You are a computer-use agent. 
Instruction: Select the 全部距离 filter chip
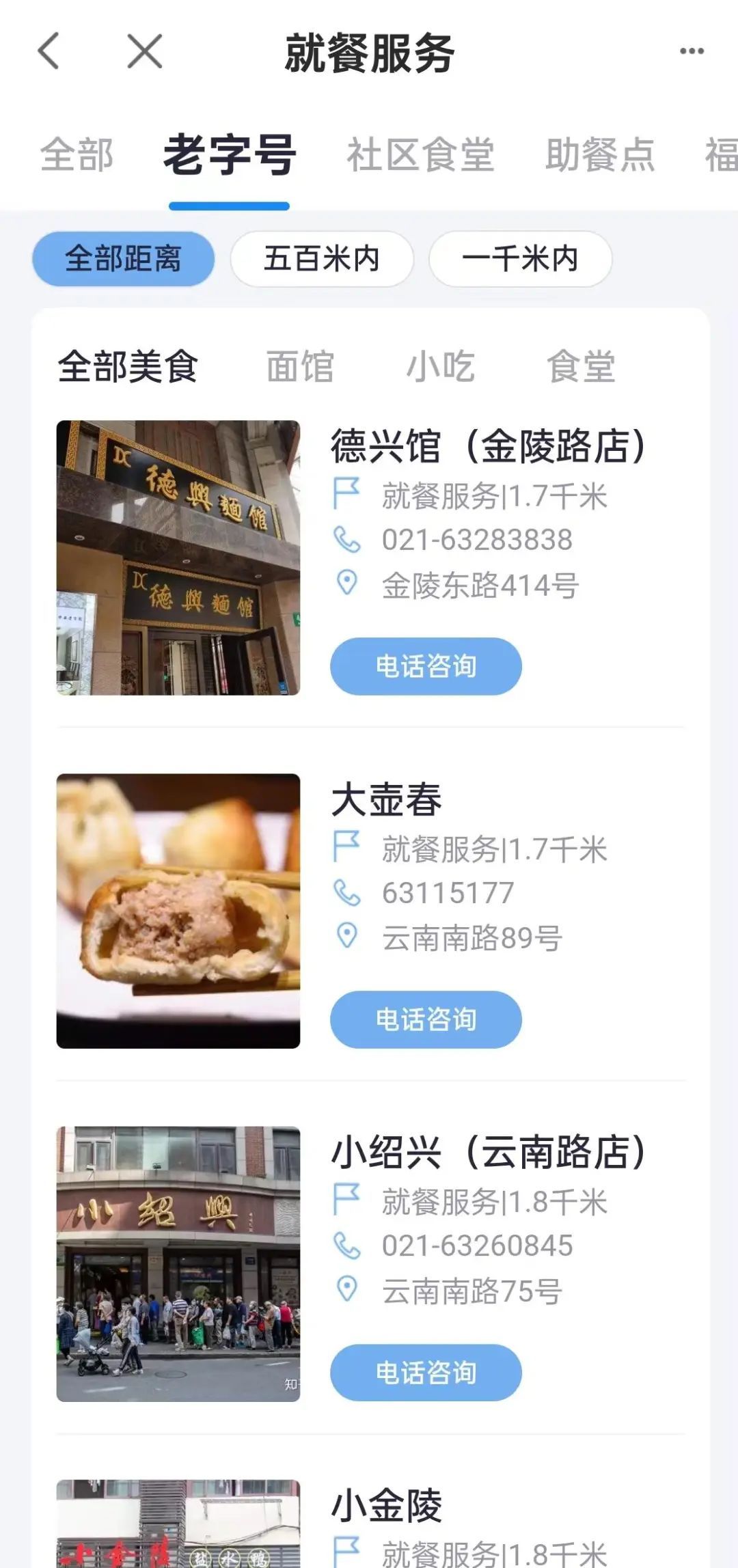click(x=124, y=259)
